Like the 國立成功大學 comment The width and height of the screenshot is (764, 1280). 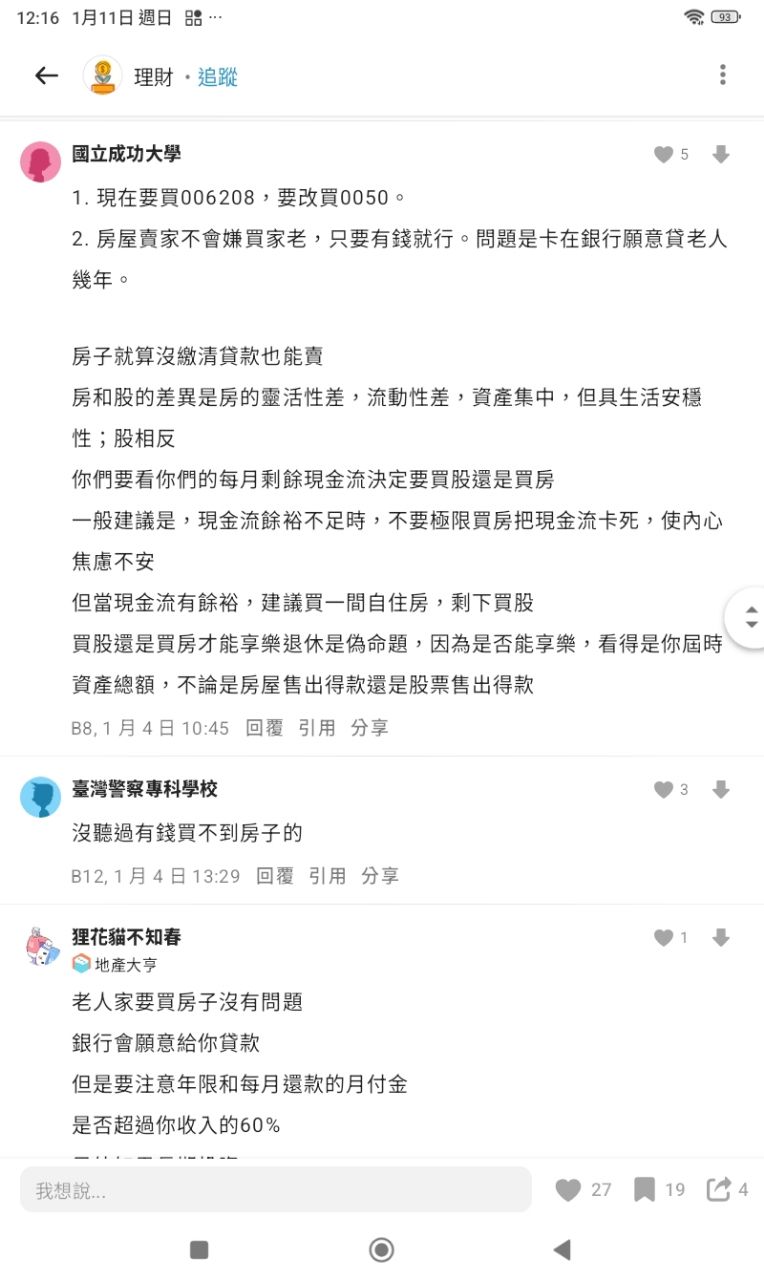(663, 155)
